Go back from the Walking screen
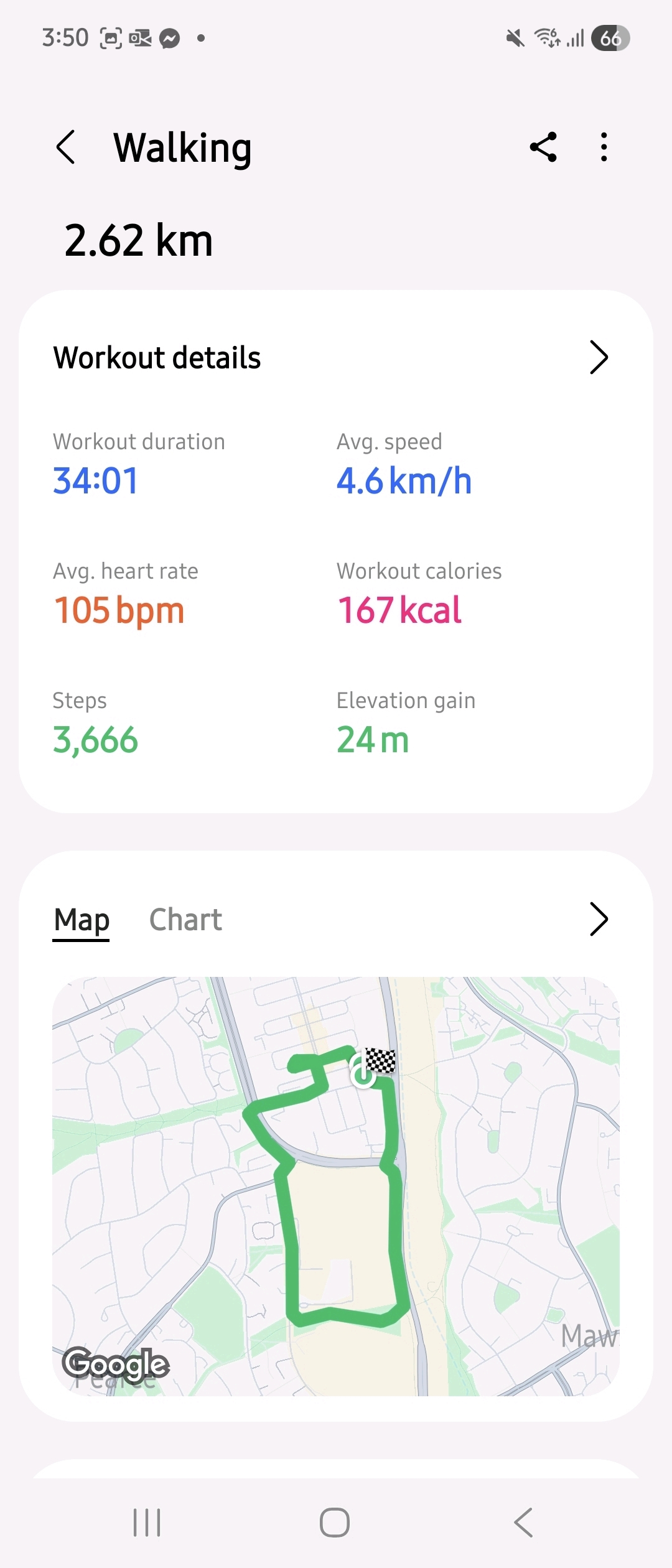 (66, 147)
